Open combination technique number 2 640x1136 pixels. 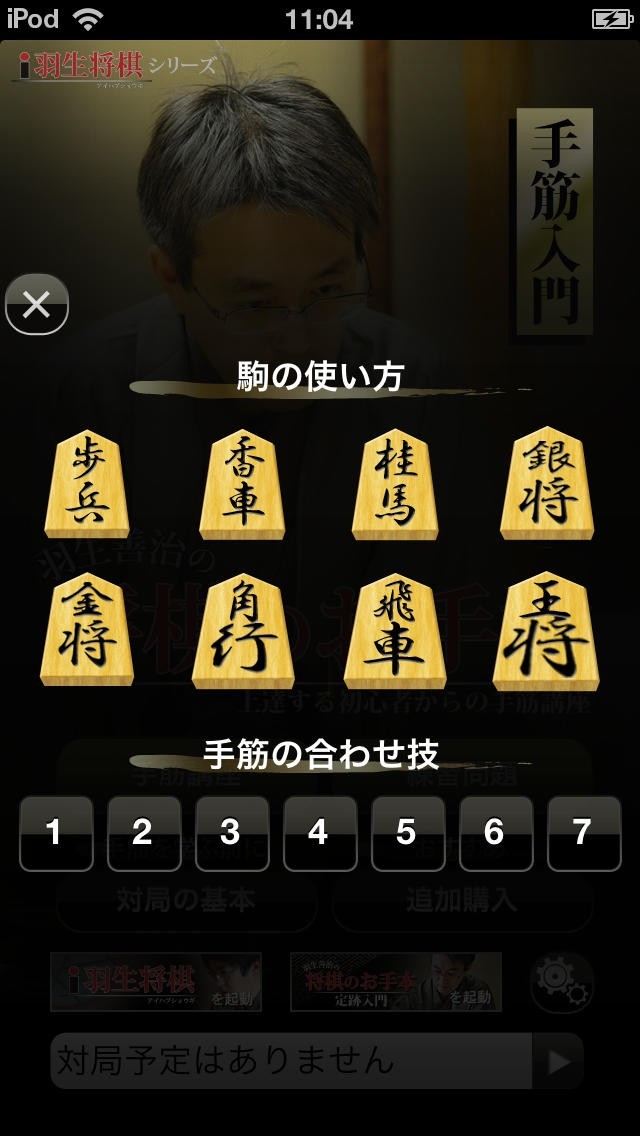pyautogui.click(x=144, y=832)
